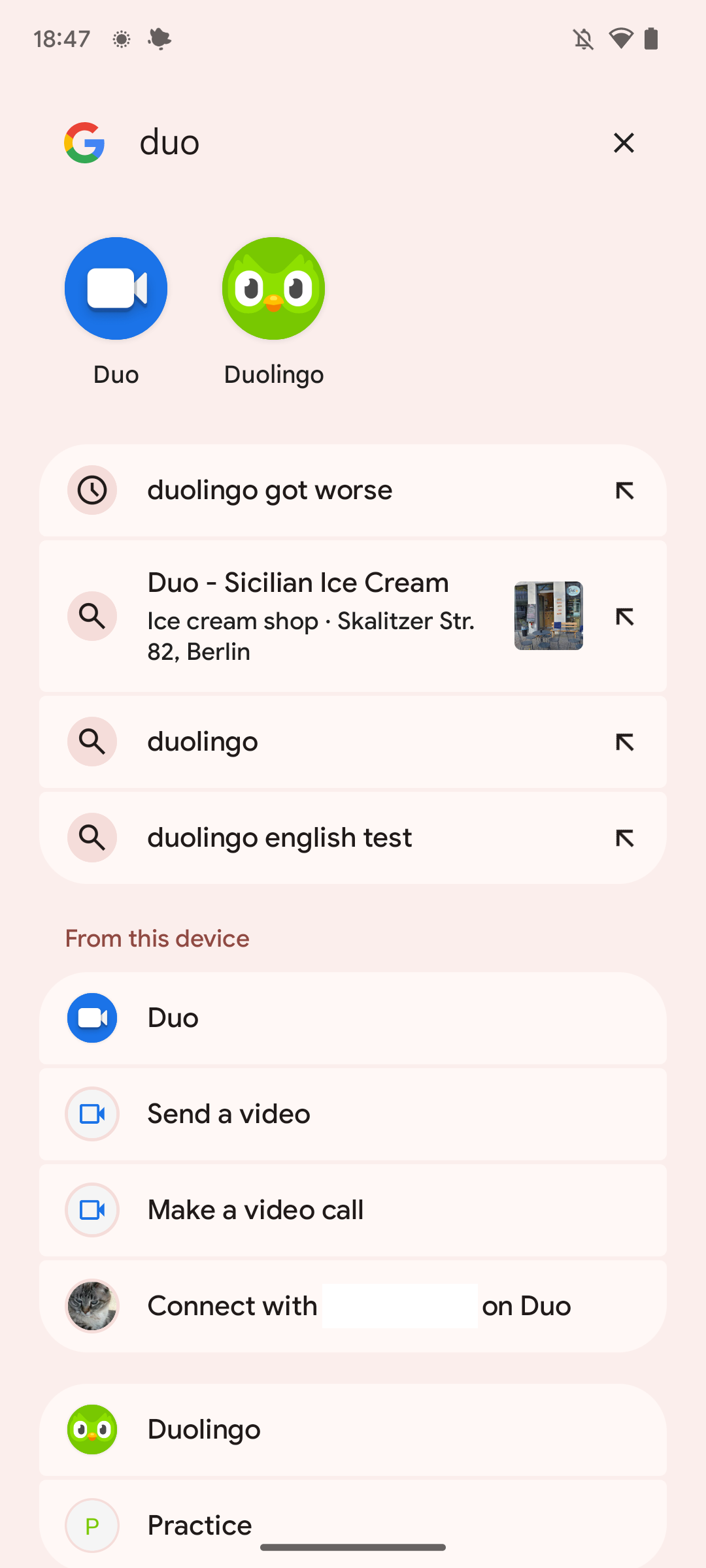Start the Make a video call shortcut

(353, 1210)
